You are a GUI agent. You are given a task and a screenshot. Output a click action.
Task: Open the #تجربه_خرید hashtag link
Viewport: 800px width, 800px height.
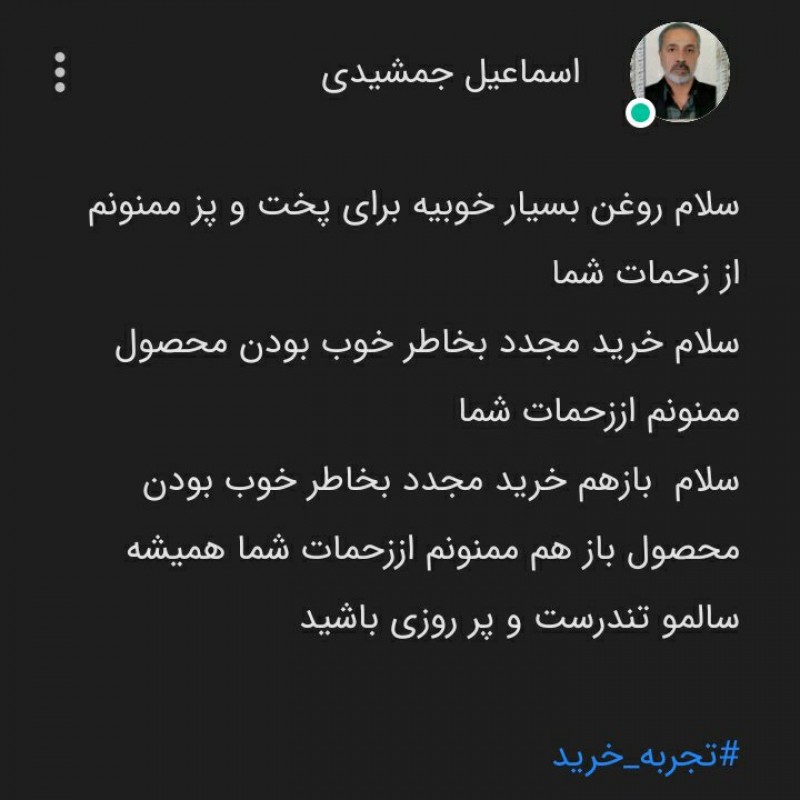646,754
